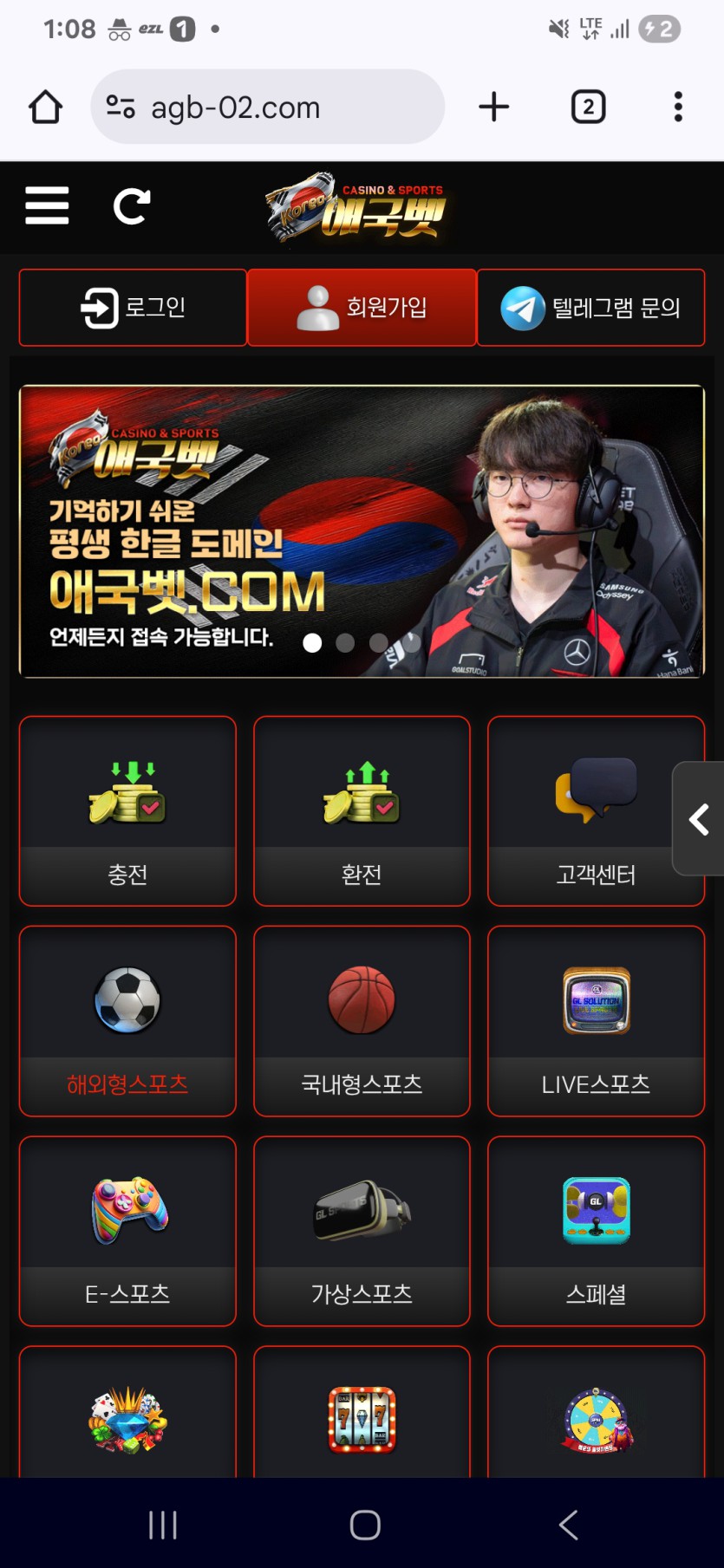Open the 스페셜 tile
Viewport: 724px width, 1568px height.
coord(596,1231)
